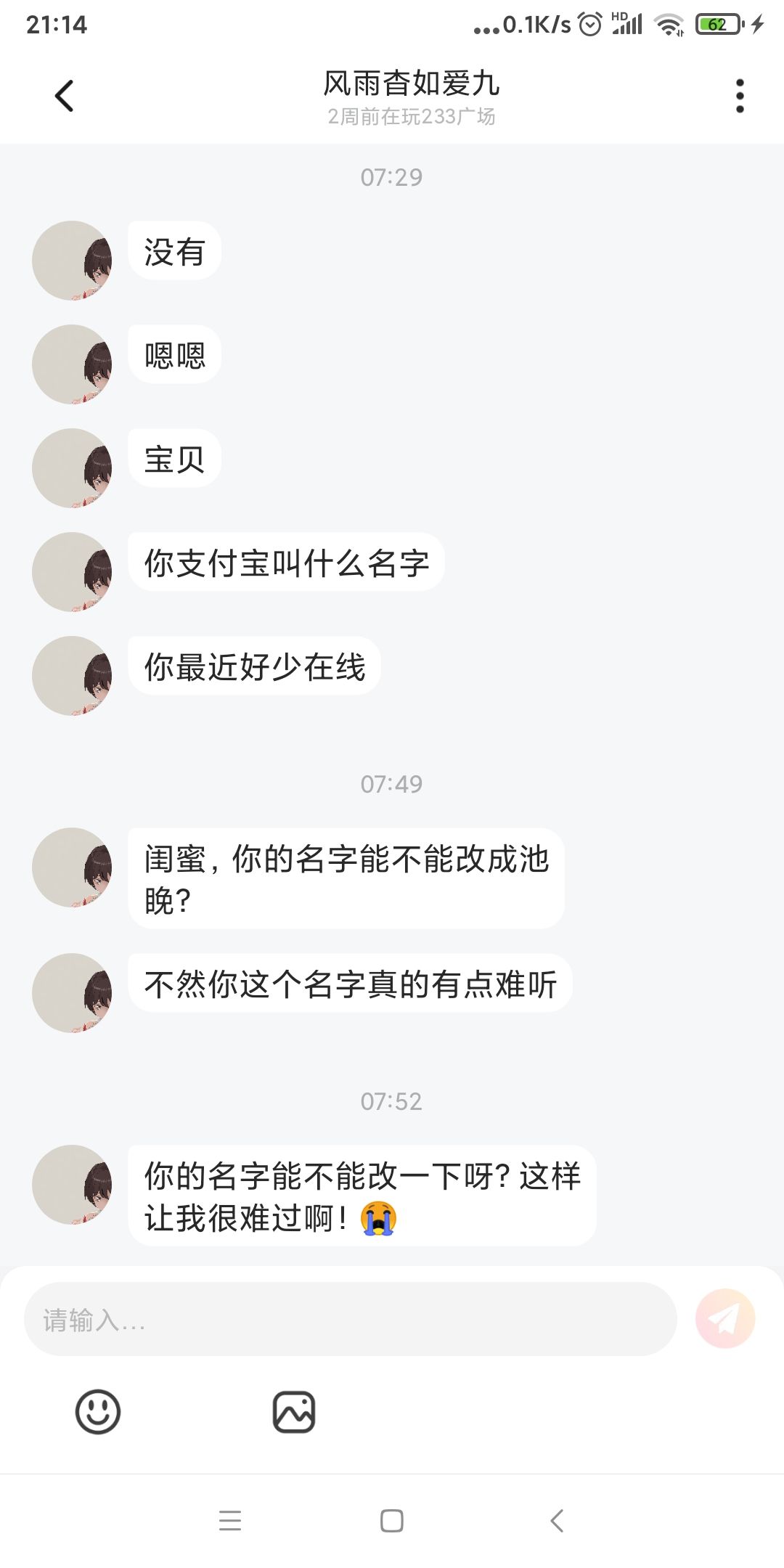784x1568 pixels.
Task: Open the emoji picker
Action: [98, 1412]
